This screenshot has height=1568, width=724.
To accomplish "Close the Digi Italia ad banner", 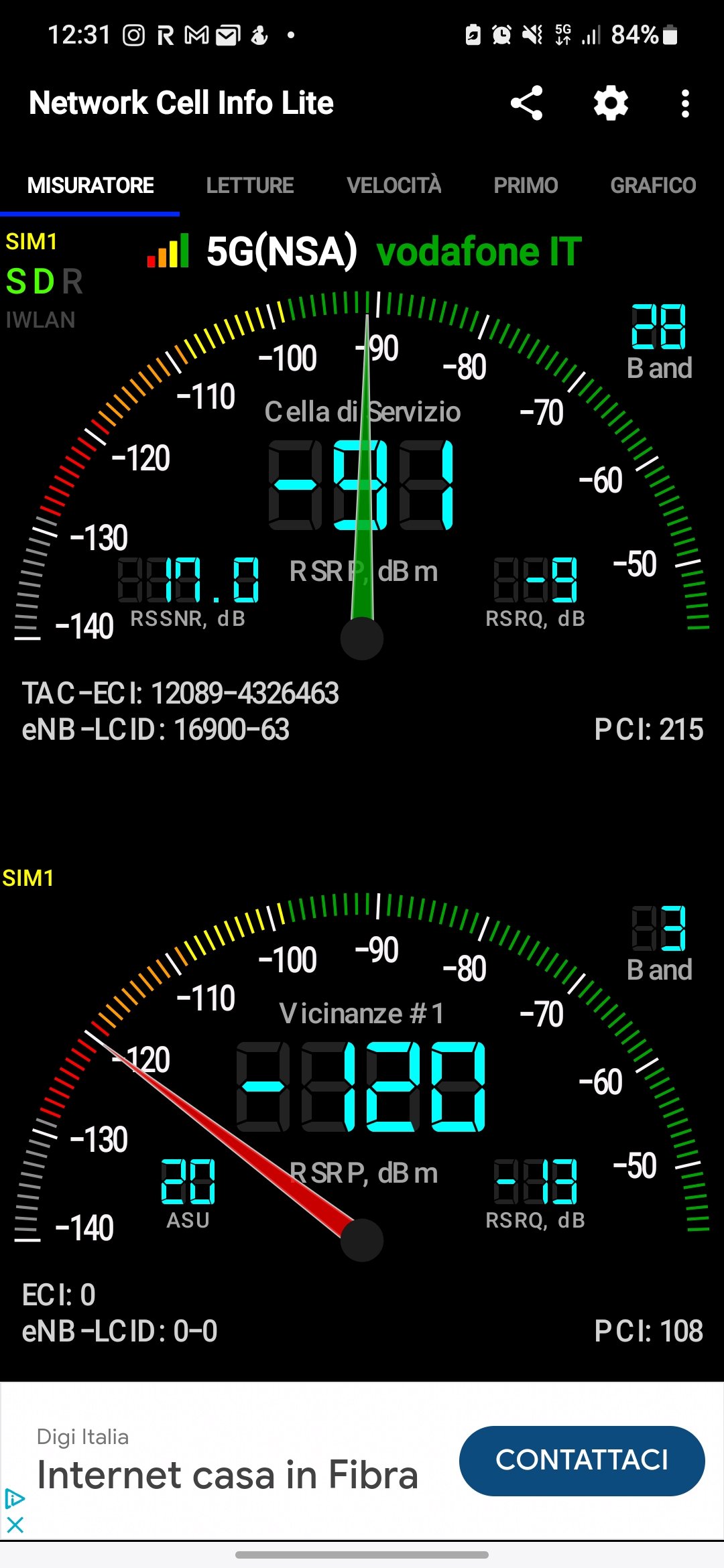I will click(x=15, y=1525).
